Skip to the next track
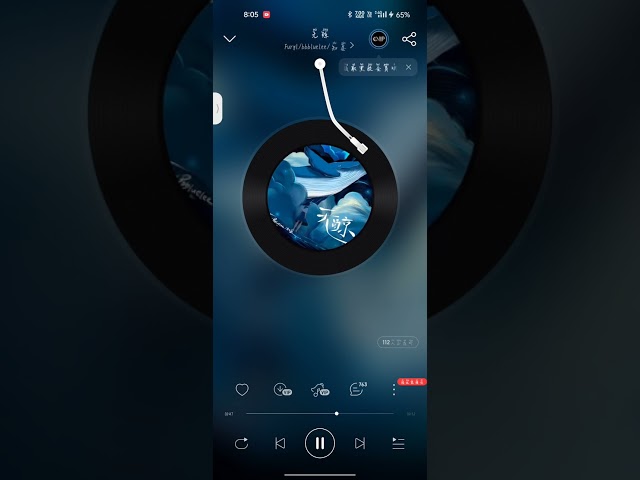Image resolution: width=640 pixels, height=480 pixels. [x=360, y=443]
